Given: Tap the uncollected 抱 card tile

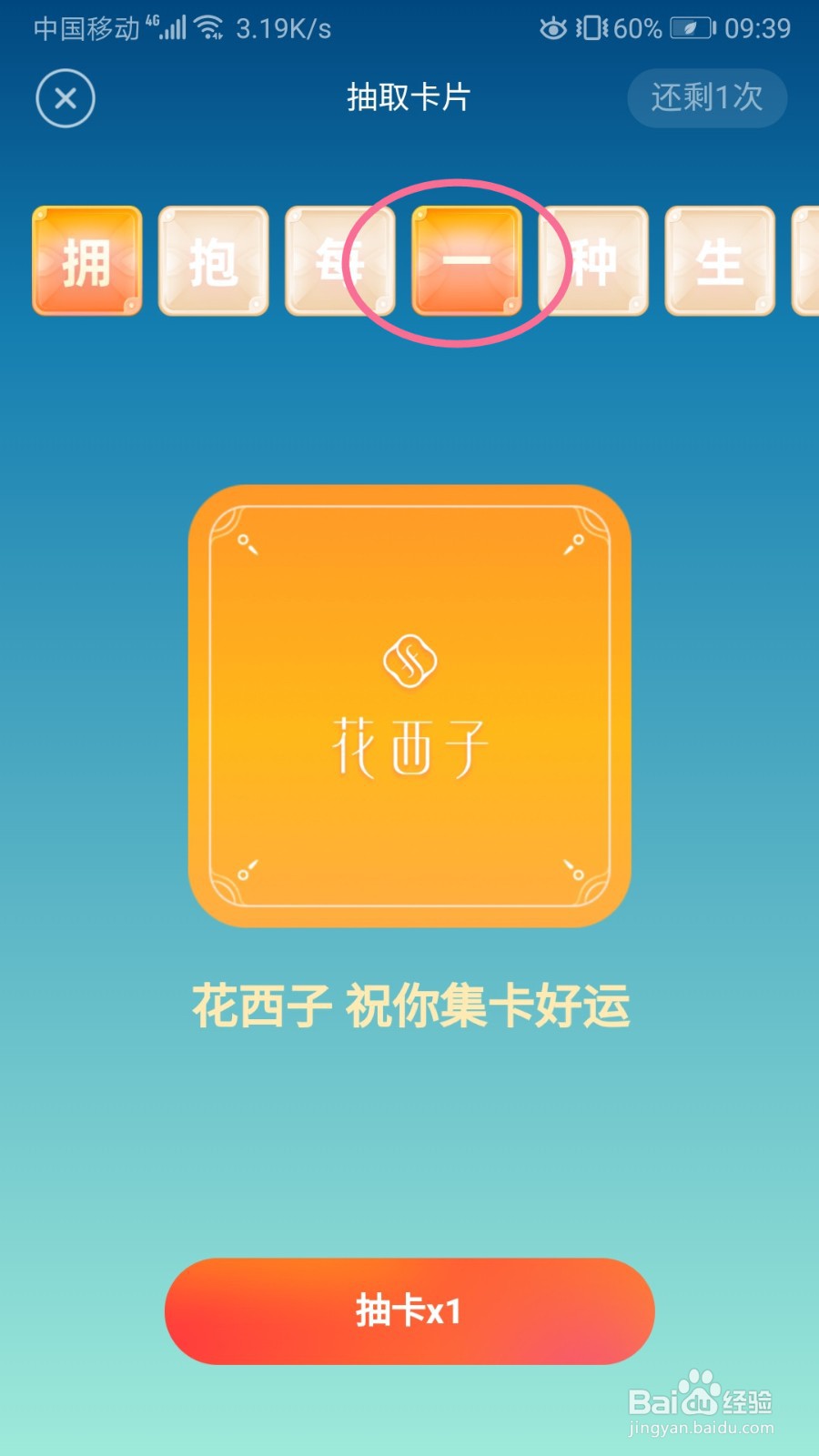Looking at the screenshot, I should [214, 262].
